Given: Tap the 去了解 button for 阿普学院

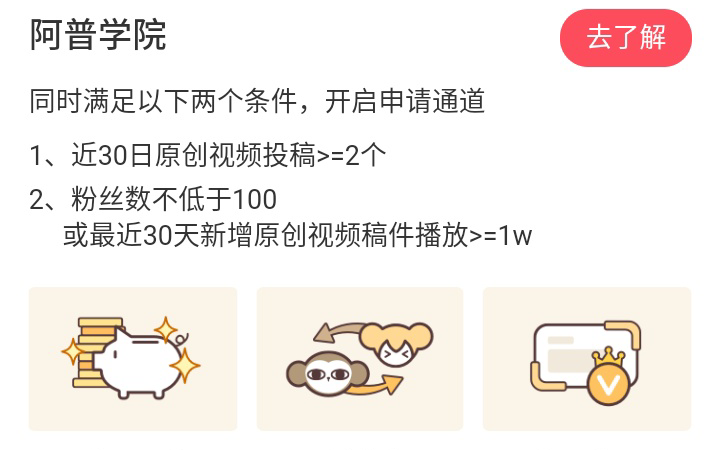Looking at the screenshot, I should point(625,38).
